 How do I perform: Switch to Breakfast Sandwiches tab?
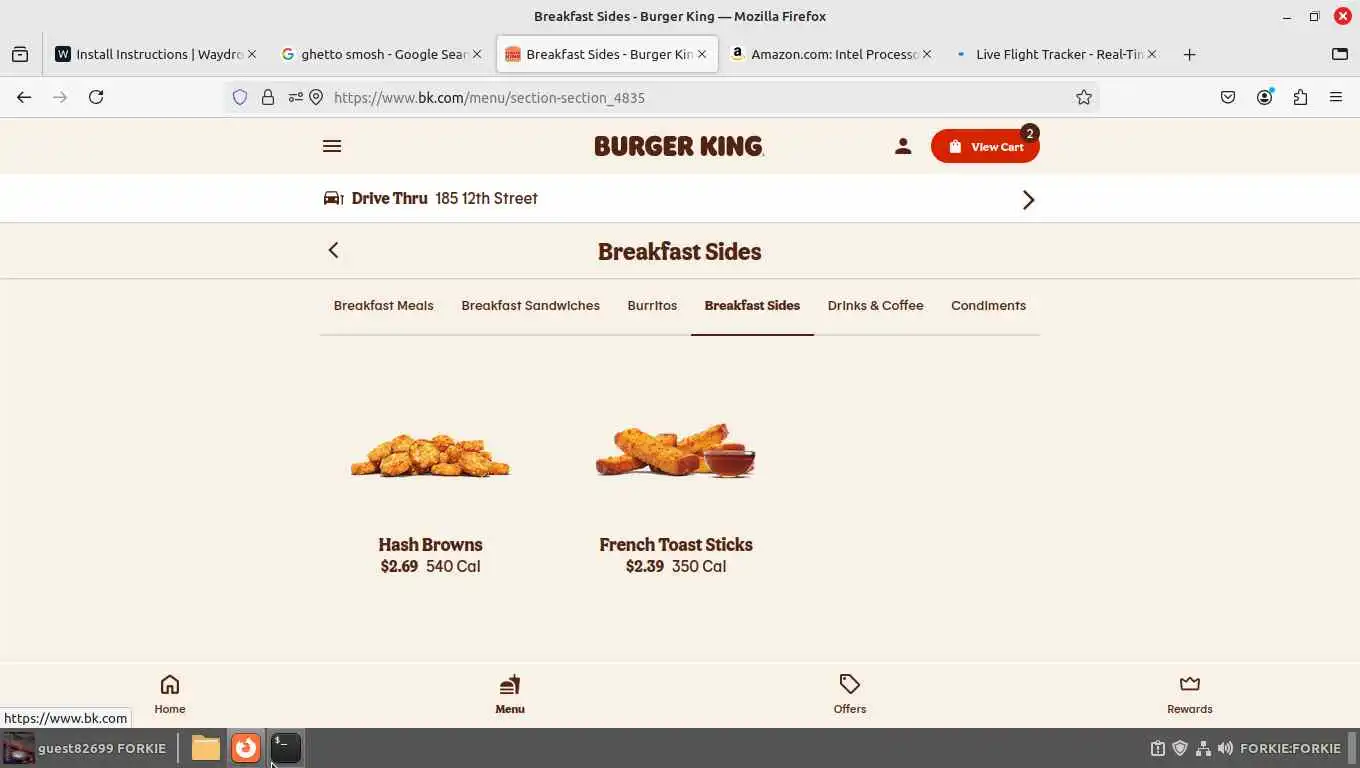(x=530, y=306)
